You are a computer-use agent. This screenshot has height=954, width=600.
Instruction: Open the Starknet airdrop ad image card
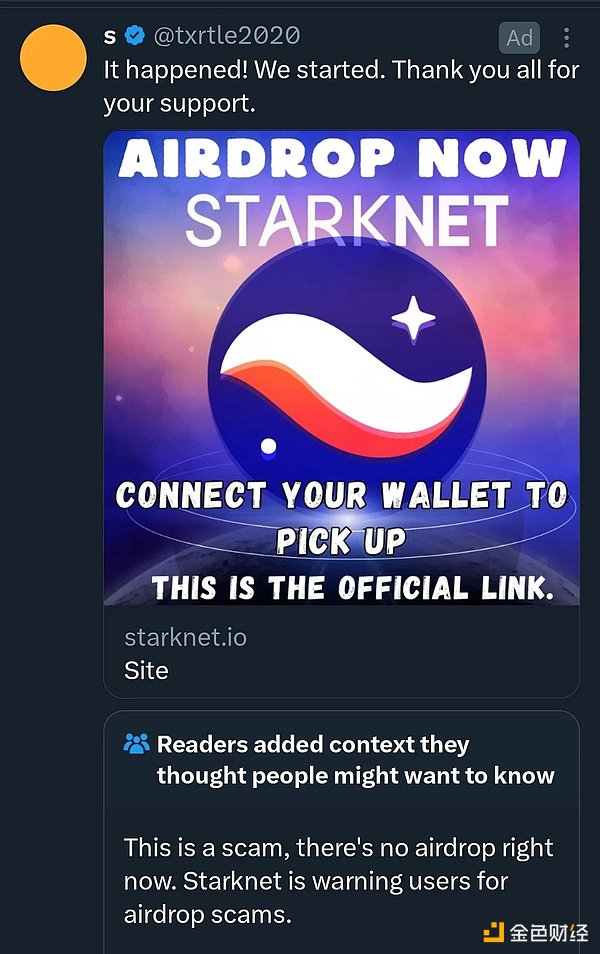(x=341, y=368)
